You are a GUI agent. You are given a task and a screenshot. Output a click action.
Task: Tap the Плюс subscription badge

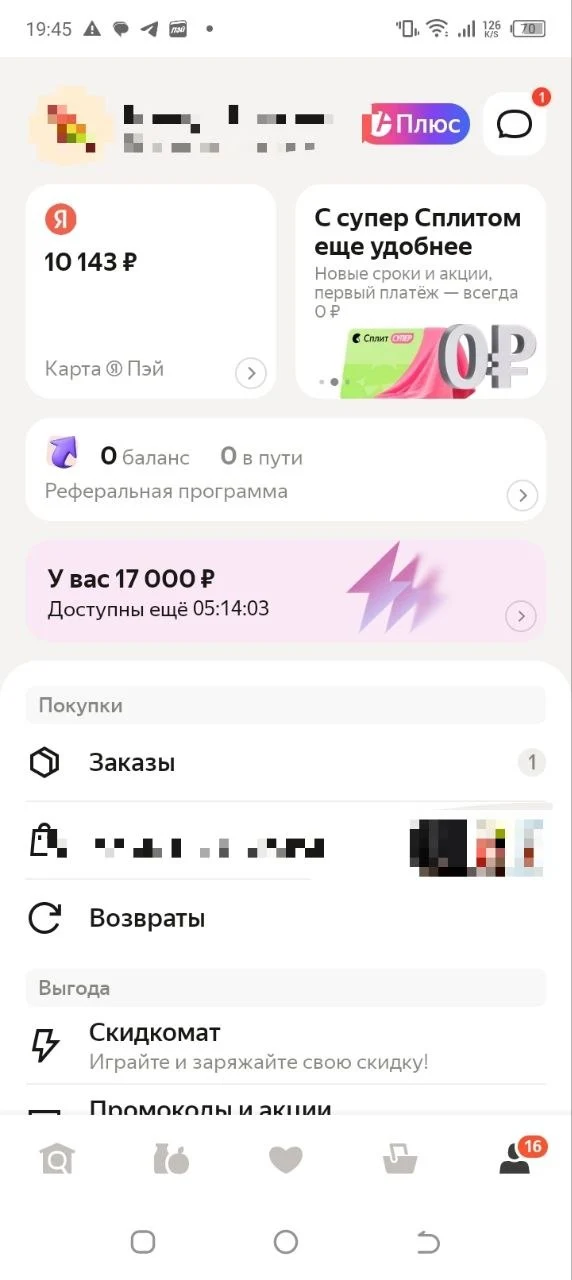[416, 124]
